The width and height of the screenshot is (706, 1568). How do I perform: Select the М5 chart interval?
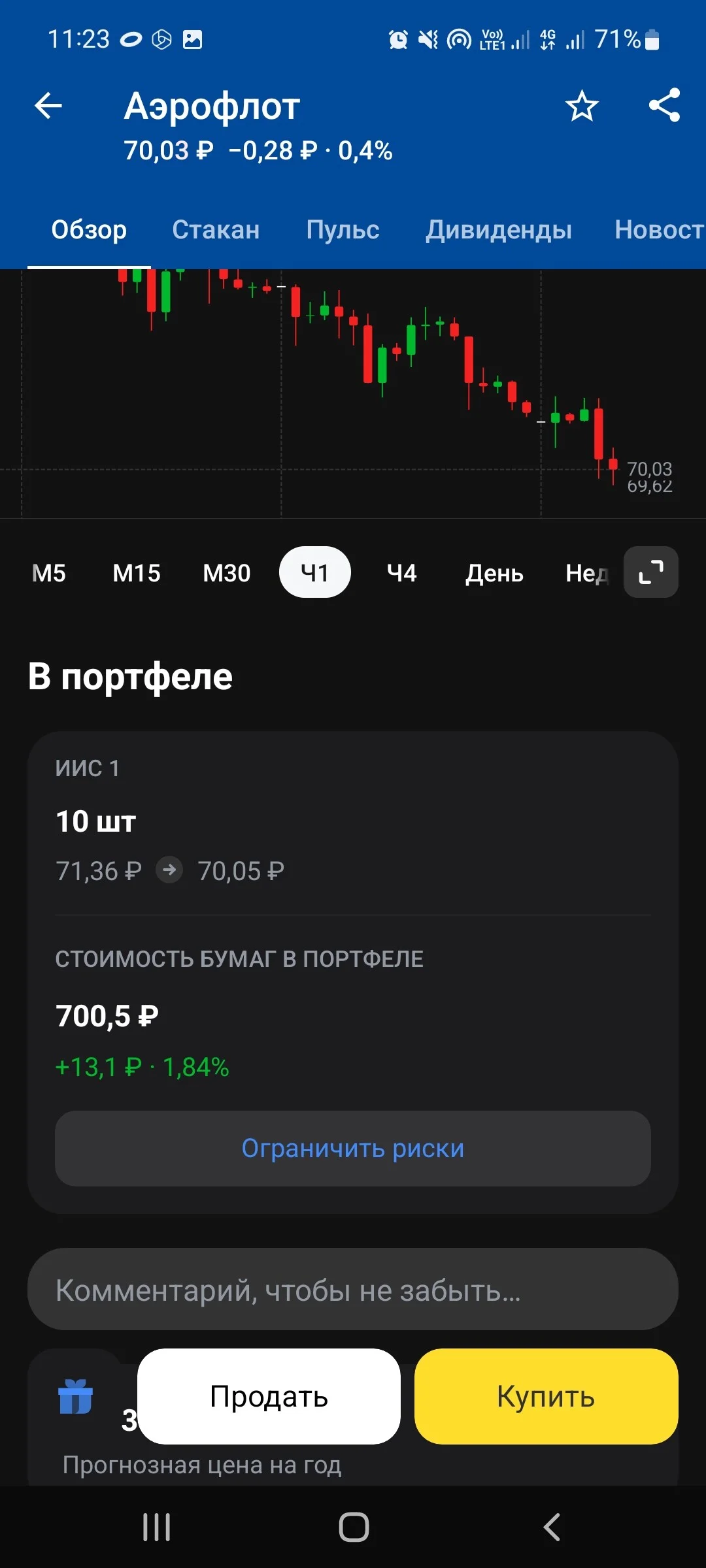tap(49, 573)
